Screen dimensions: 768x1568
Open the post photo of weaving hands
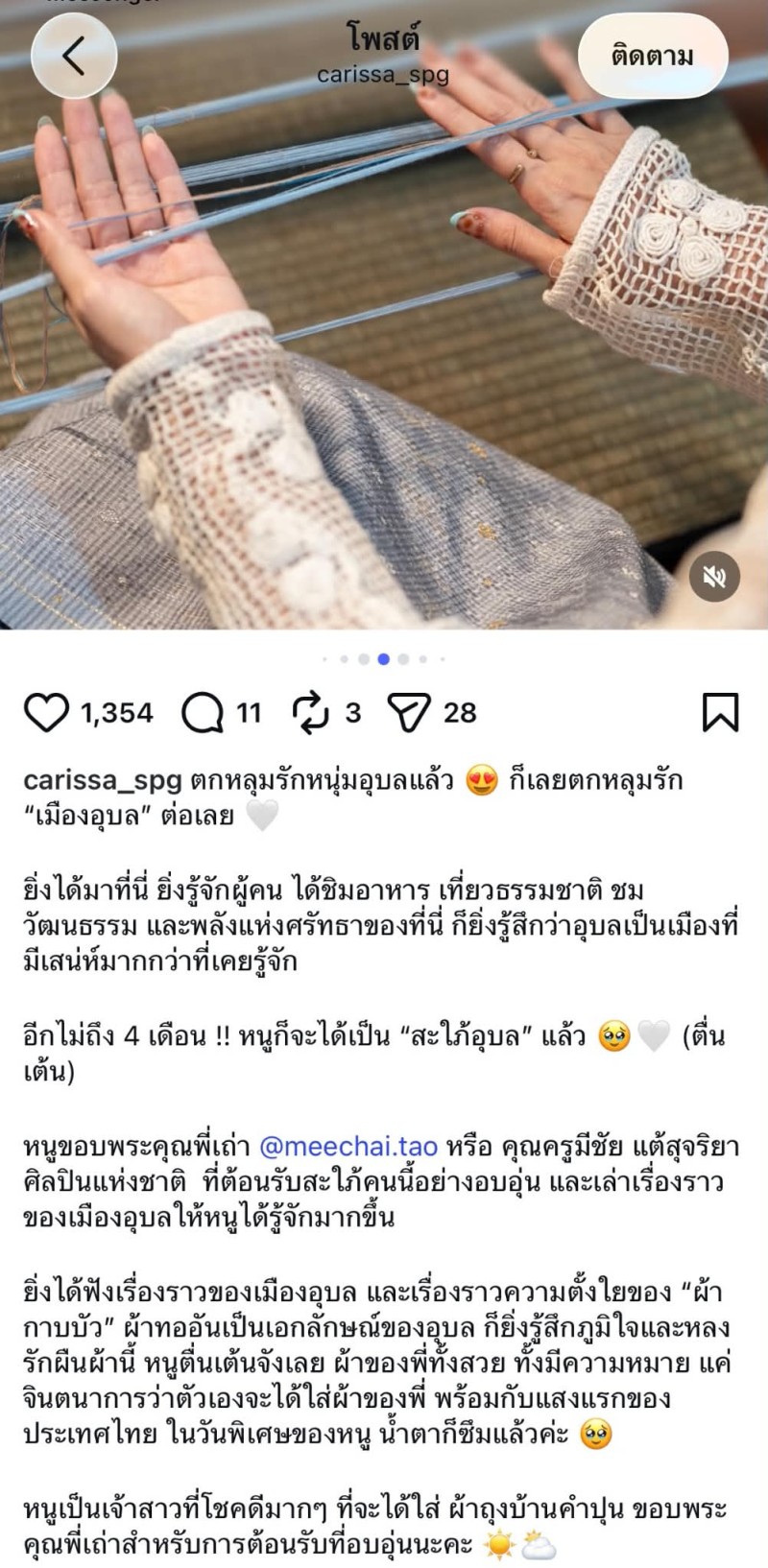coord(384,315)
